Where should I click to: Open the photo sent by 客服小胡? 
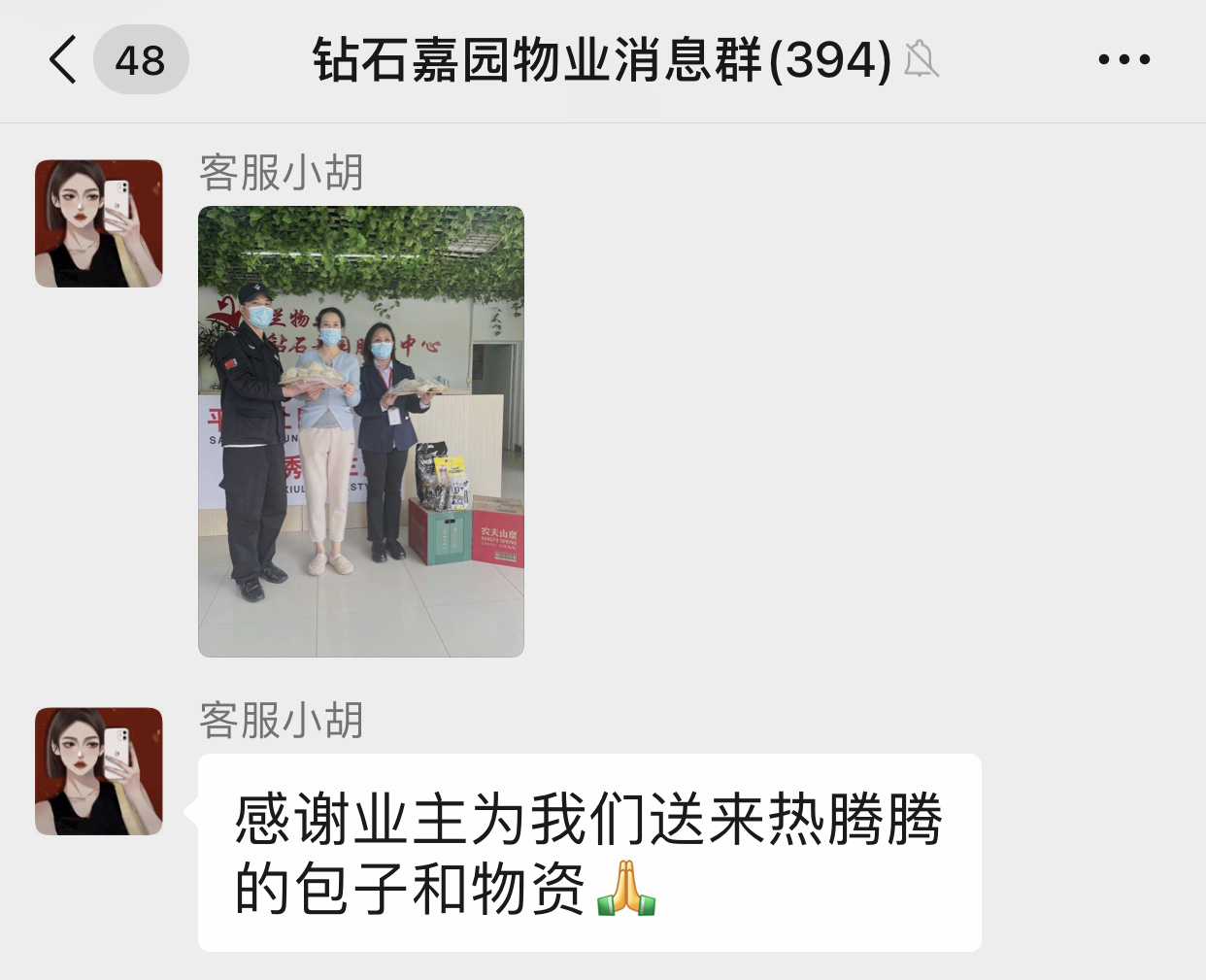tap(360, 431)
